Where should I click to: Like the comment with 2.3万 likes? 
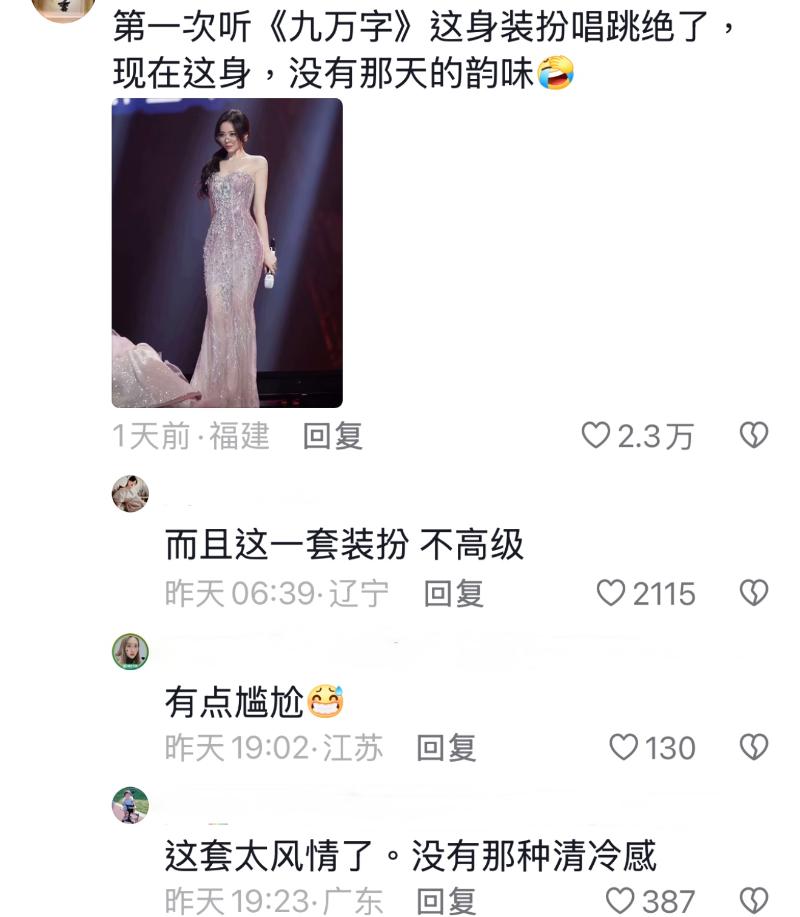tap(597, 435)
